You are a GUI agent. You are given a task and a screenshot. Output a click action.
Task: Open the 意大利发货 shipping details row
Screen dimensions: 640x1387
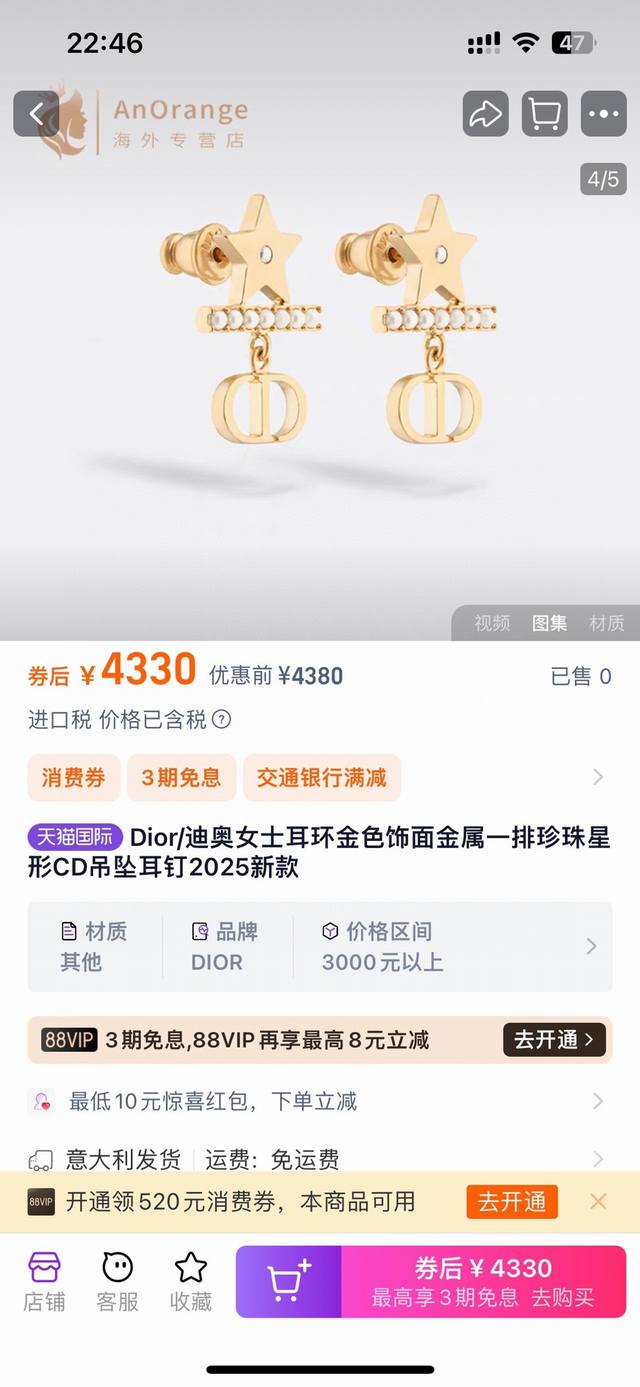tap(319, 1159)
